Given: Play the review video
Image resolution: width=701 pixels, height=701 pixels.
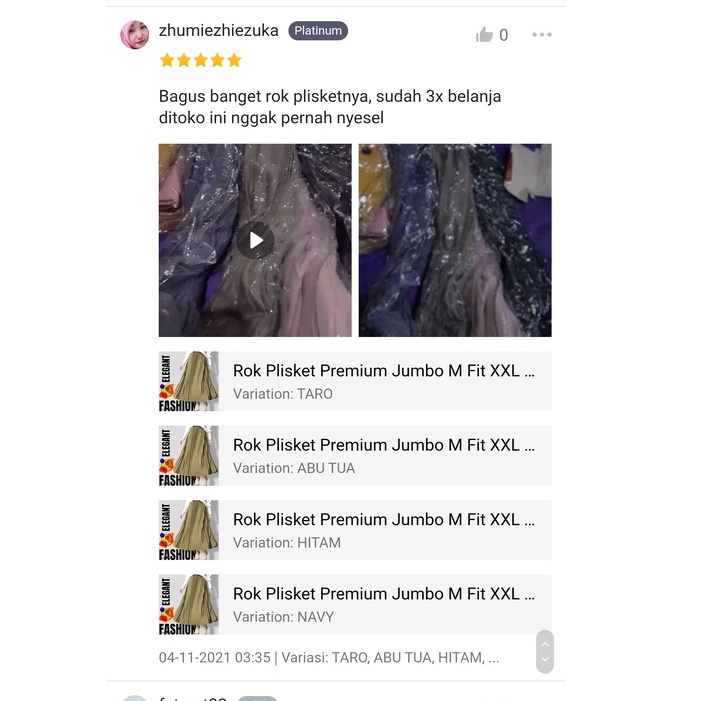Looking at the screenshot, I should click(x=256, y=240).
